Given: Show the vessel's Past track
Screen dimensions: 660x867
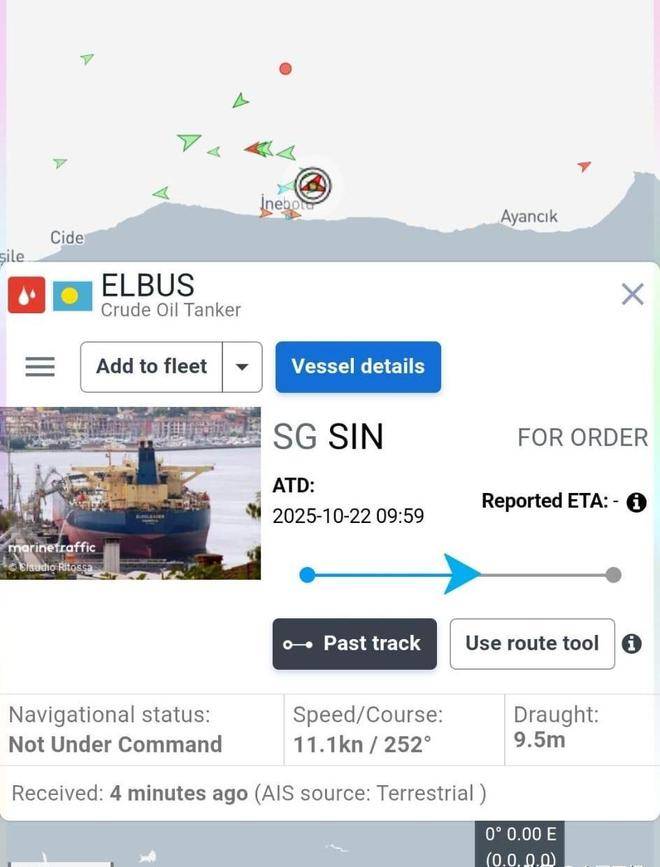Looking at the screenshot, I should point(354,644).
